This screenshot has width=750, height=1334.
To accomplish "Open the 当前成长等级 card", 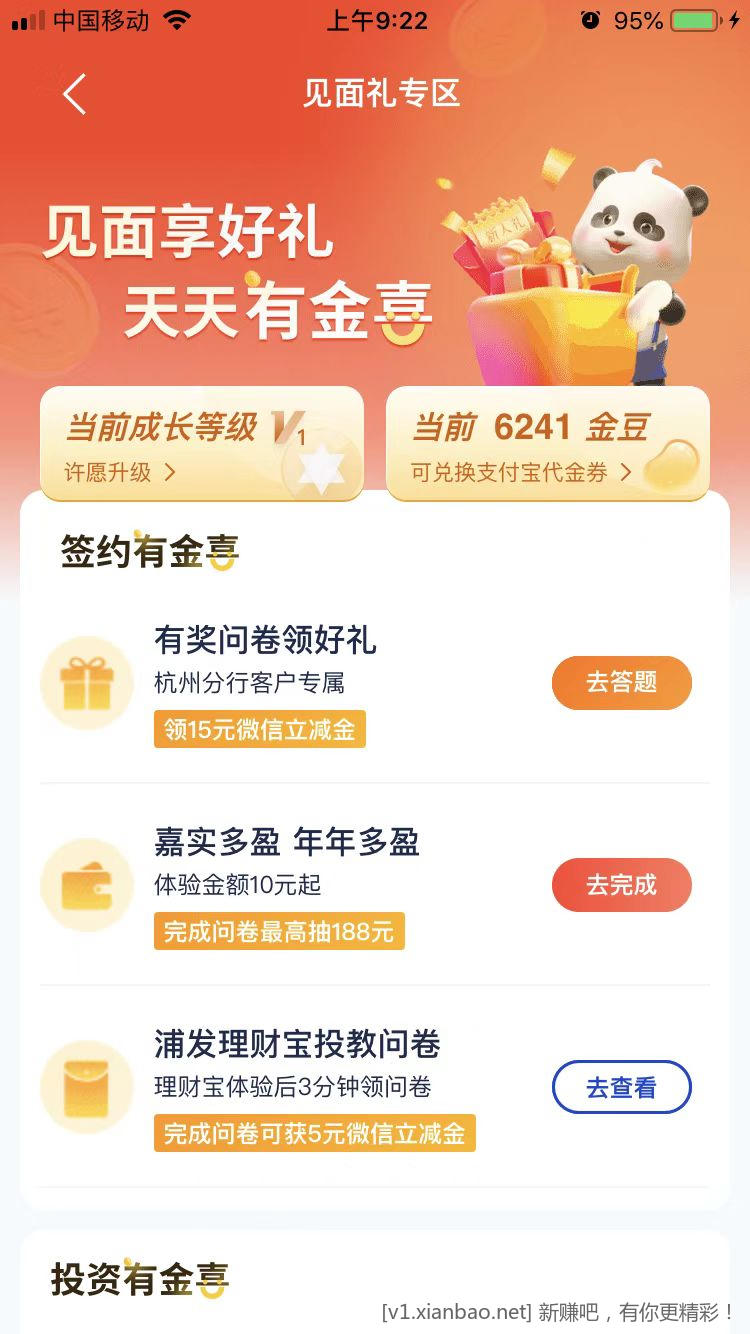I will pos(201,444).
